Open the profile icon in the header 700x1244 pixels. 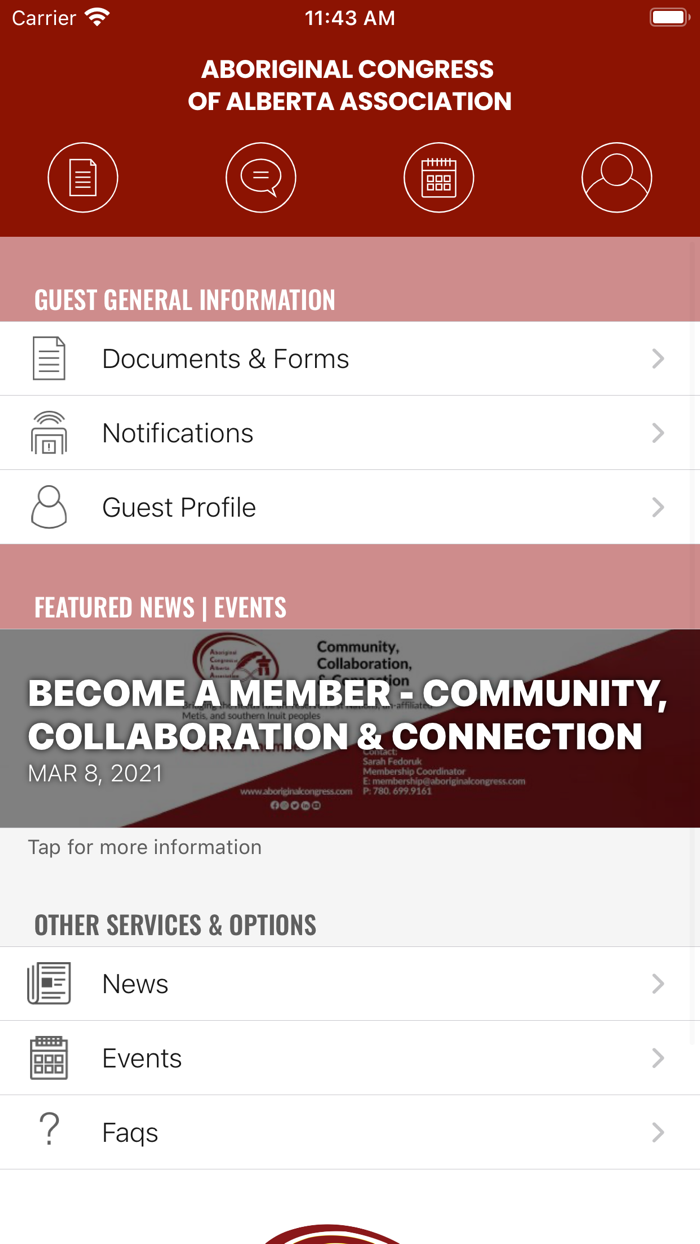617,178
